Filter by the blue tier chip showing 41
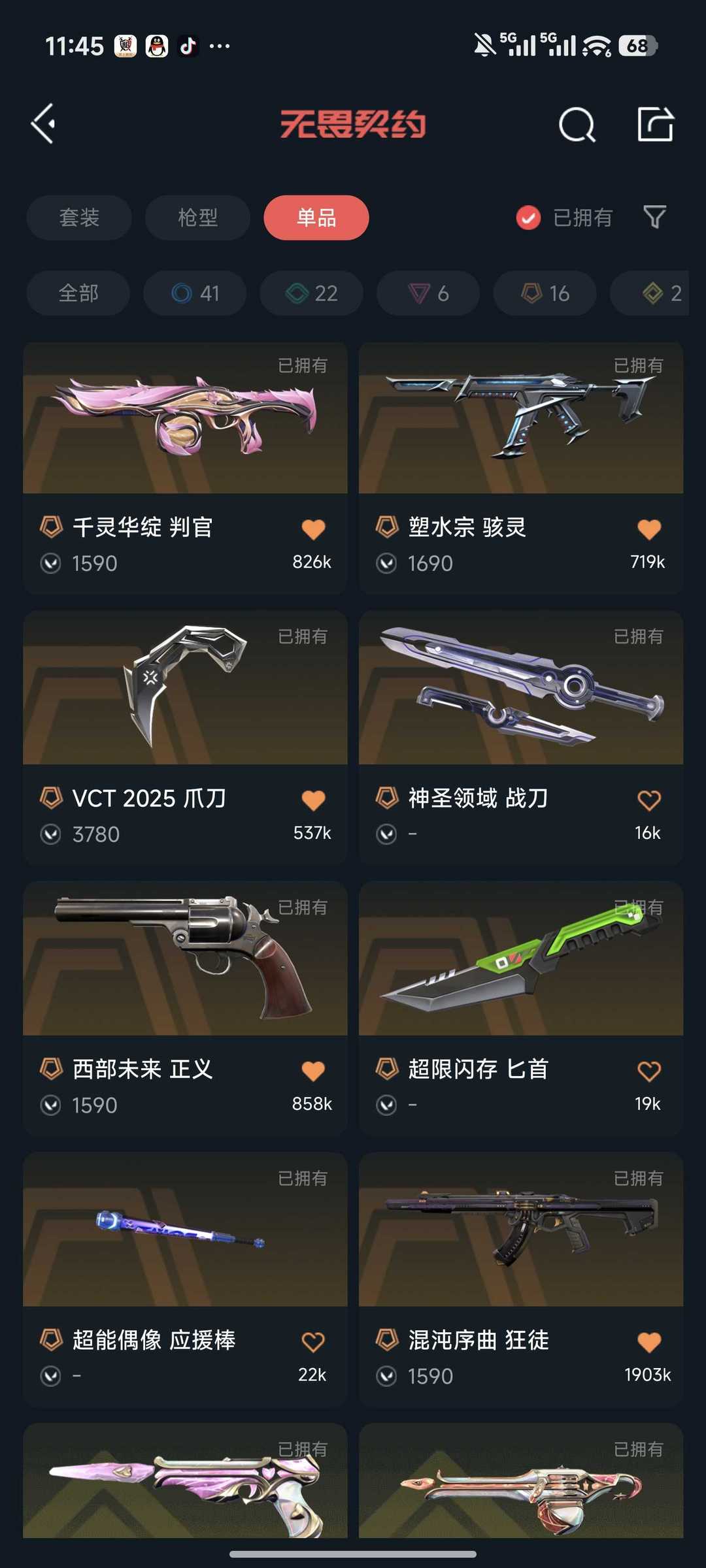This screenshot has width=706, height=1568. [195, 293]
